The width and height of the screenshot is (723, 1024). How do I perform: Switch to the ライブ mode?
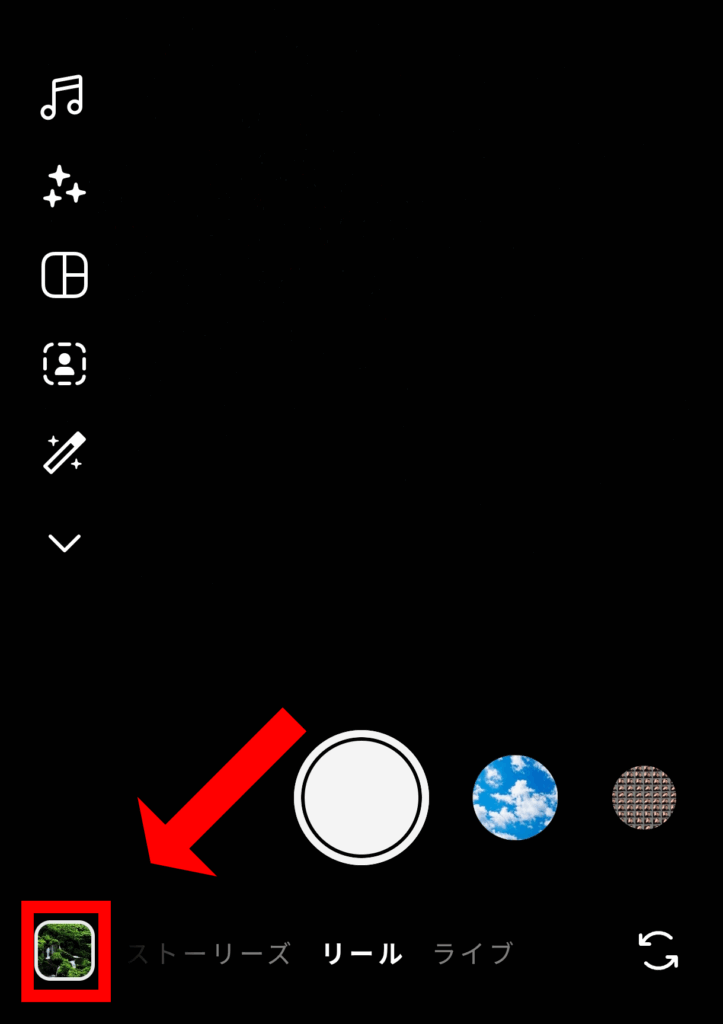pos(473,954)
